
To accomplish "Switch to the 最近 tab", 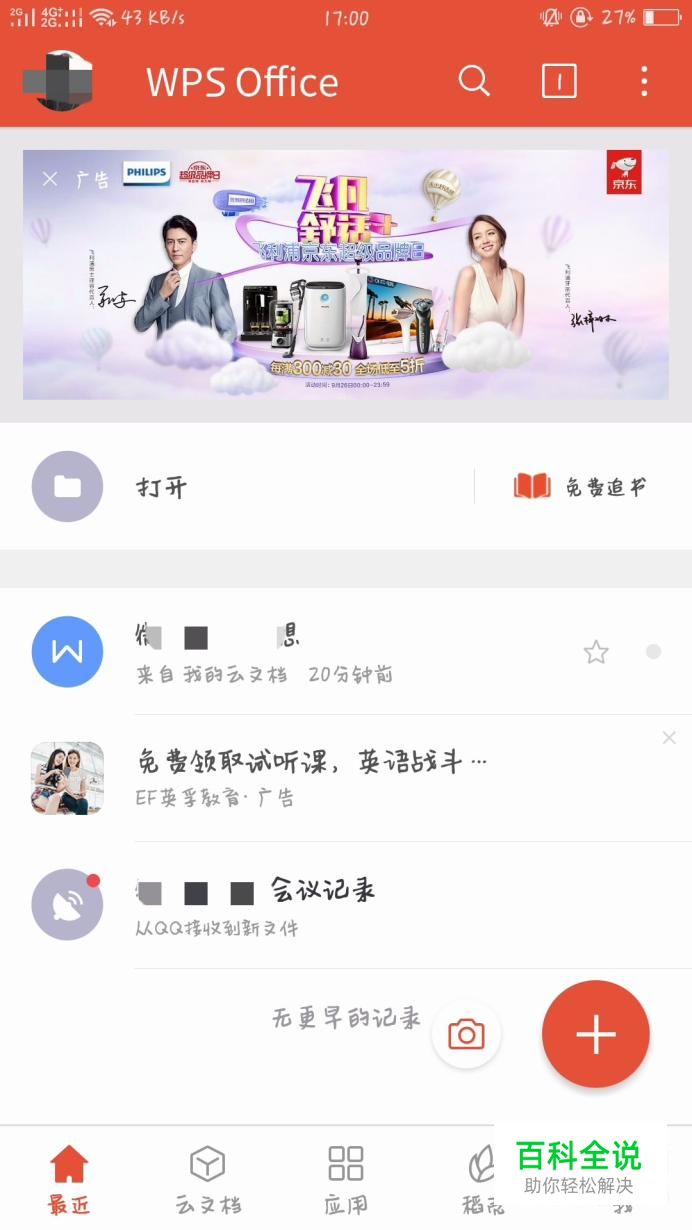I will coord(69,1180).
